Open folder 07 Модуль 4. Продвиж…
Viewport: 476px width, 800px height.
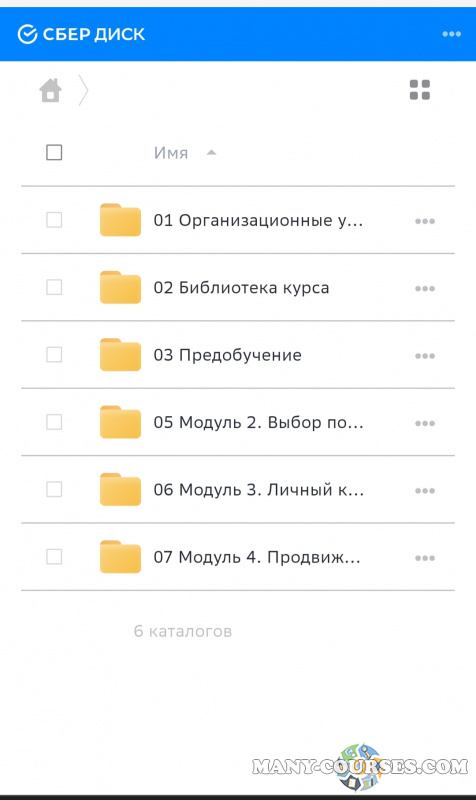click(257, 557)
